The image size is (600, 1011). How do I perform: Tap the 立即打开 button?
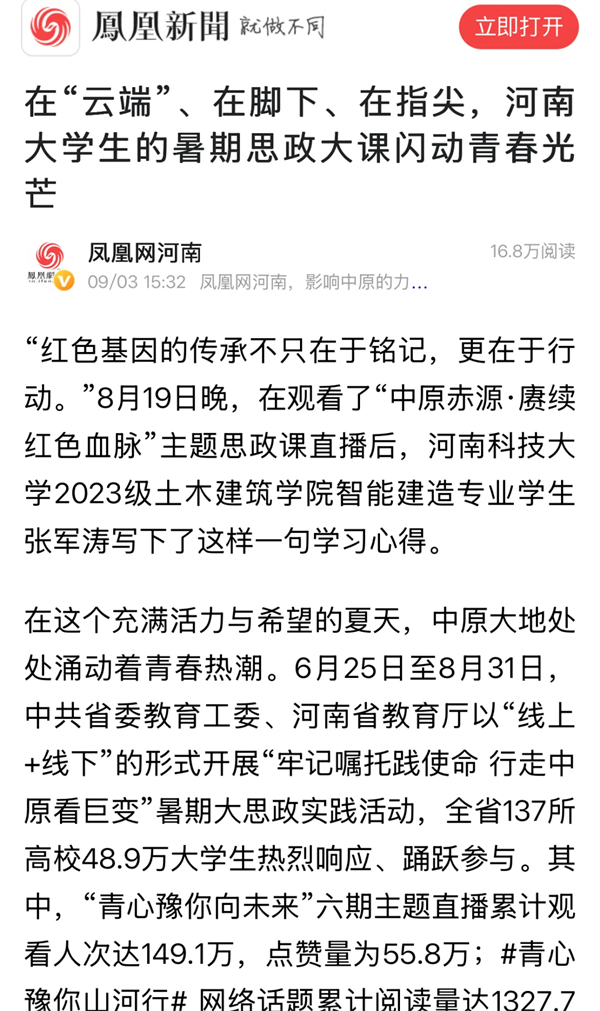point(518,27)
